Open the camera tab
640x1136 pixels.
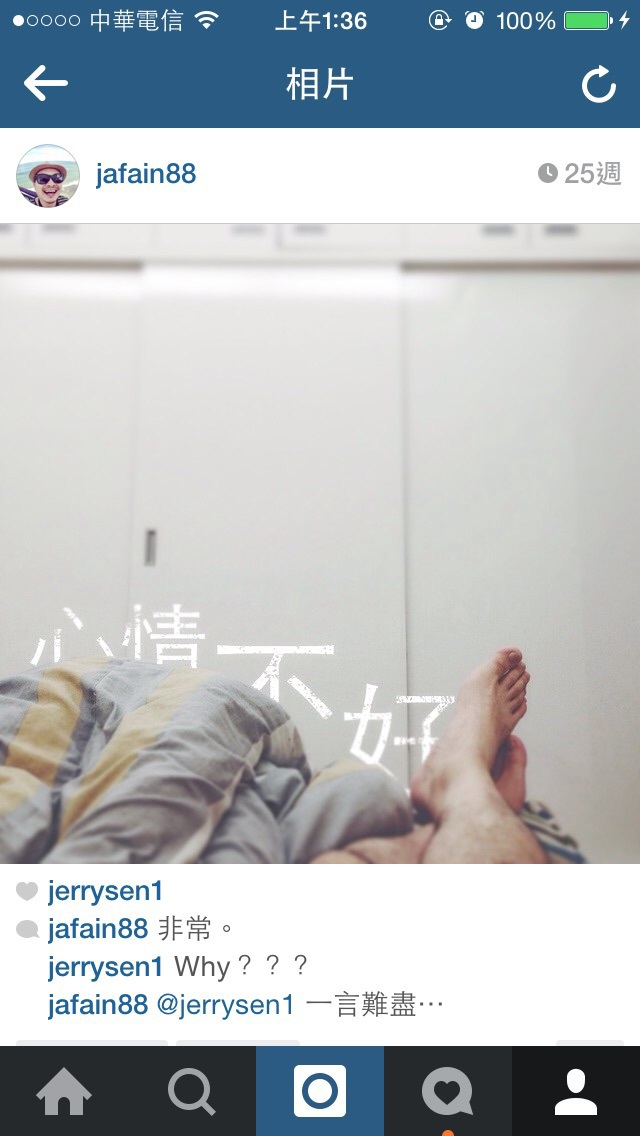[320, 1091]
